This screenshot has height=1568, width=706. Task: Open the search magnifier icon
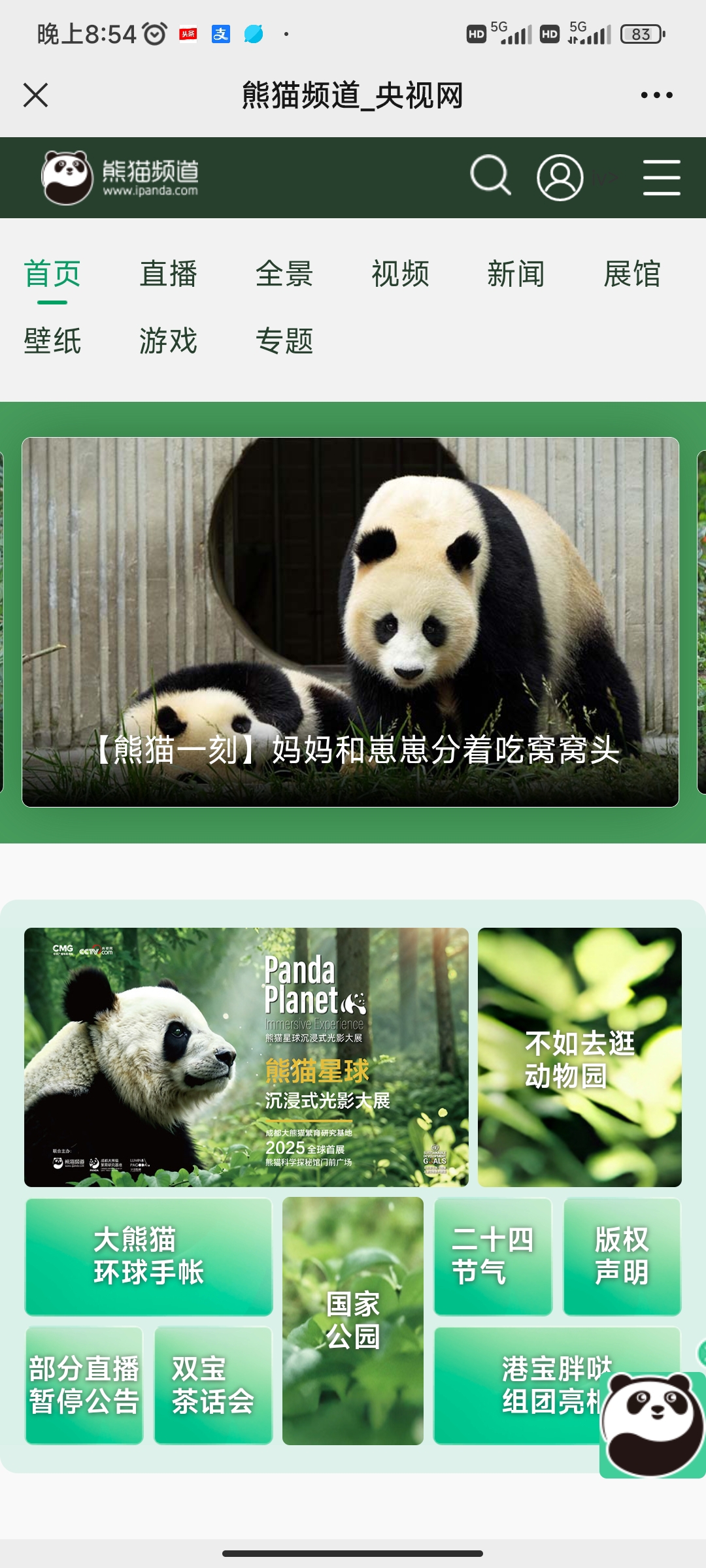490,176
